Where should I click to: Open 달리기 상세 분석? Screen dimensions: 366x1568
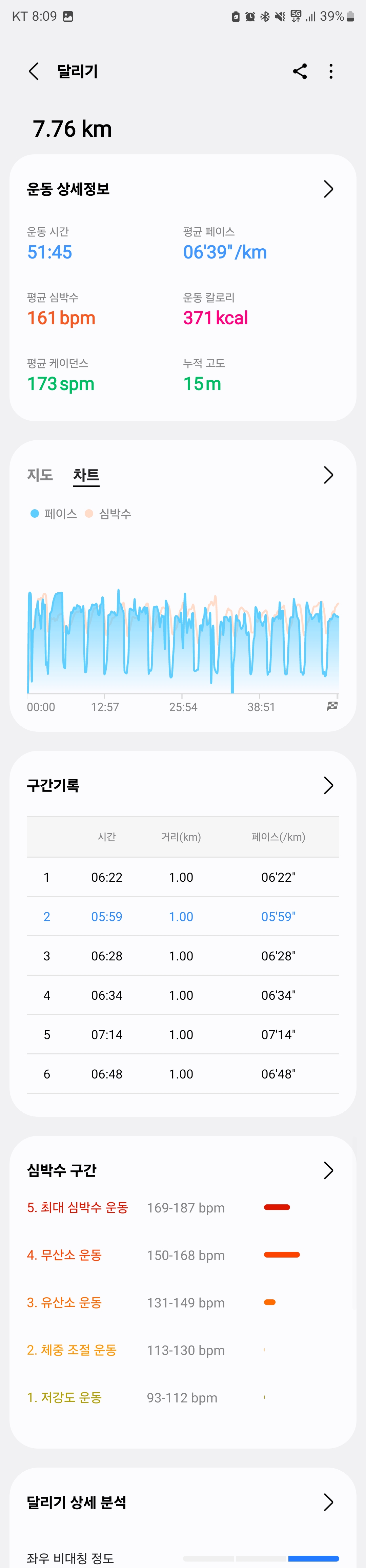328,1502
